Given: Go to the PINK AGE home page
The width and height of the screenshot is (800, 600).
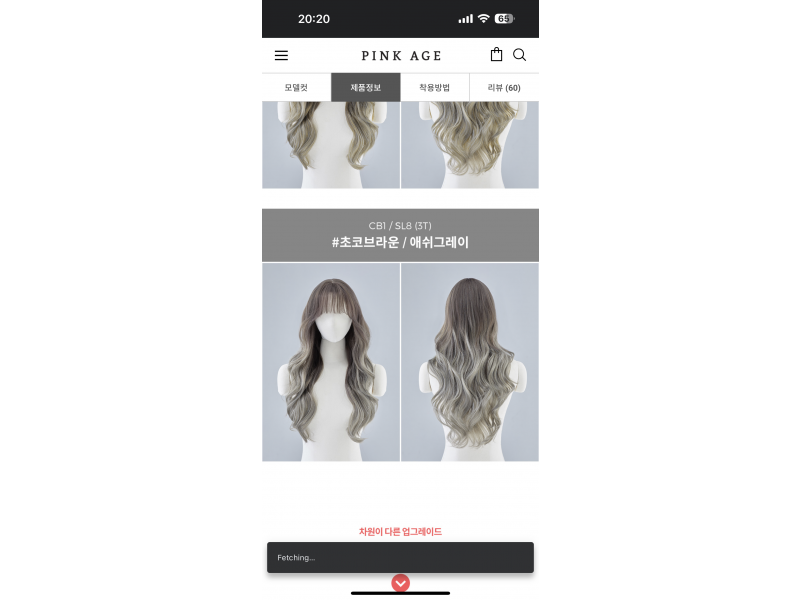Looking at the screenshot, I should [x=401, y=56].
